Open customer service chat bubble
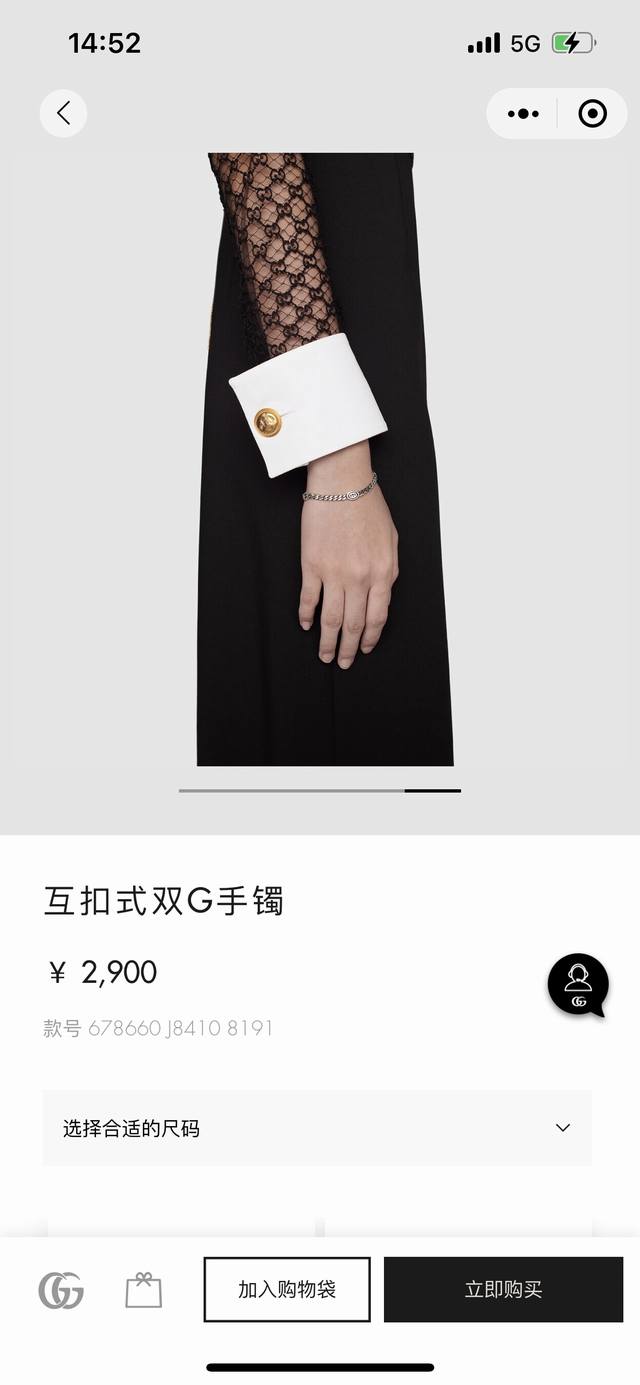Image resolution: width=640 pixels, height=1385 pixels. (578, 985)
